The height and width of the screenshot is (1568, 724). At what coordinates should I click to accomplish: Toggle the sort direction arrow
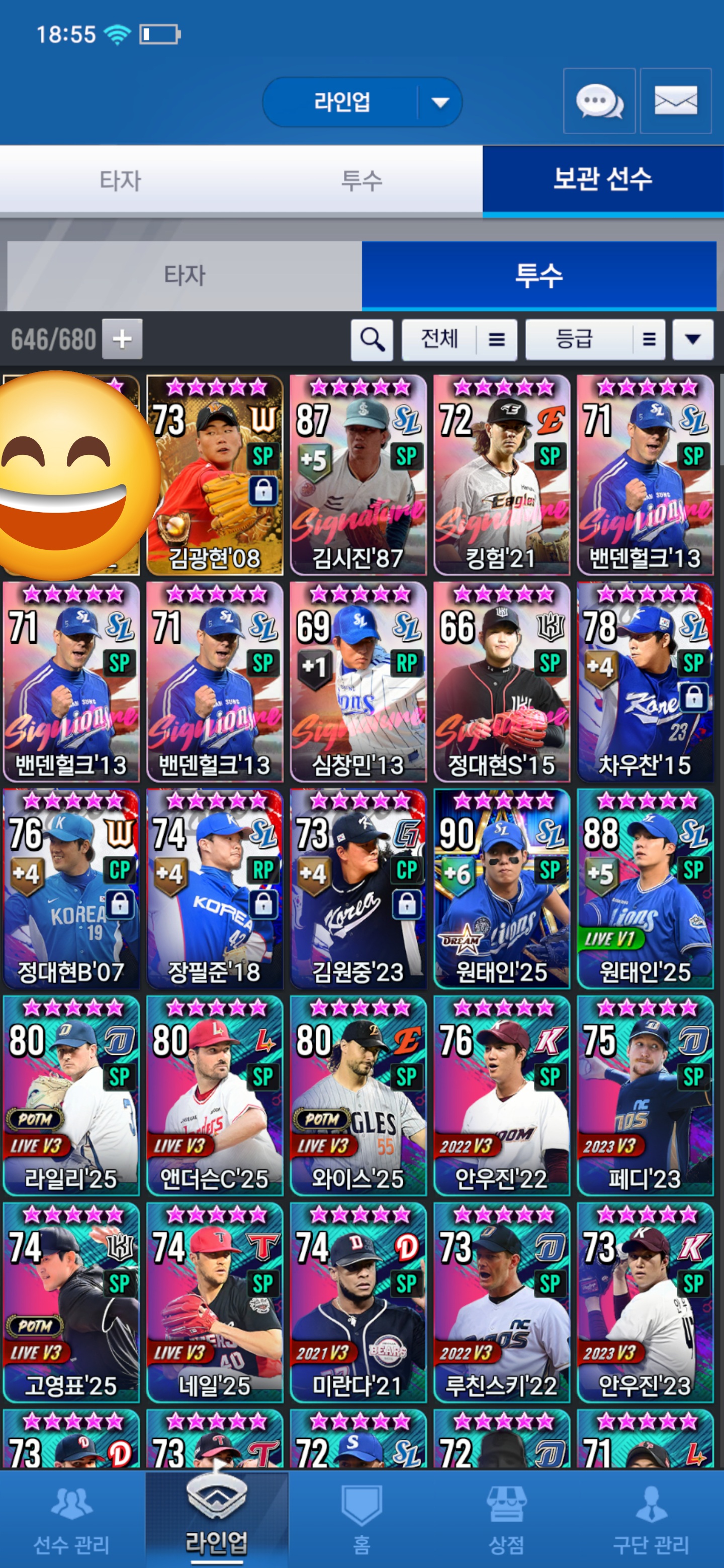(x=692, y=339)
